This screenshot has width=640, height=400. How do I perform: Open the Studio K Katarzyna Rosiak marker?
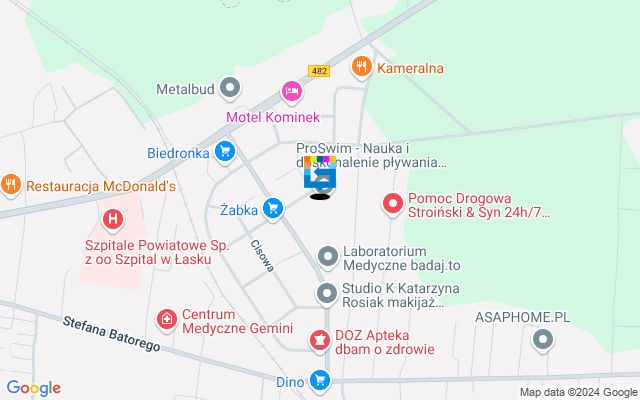(x=327, y=294)
